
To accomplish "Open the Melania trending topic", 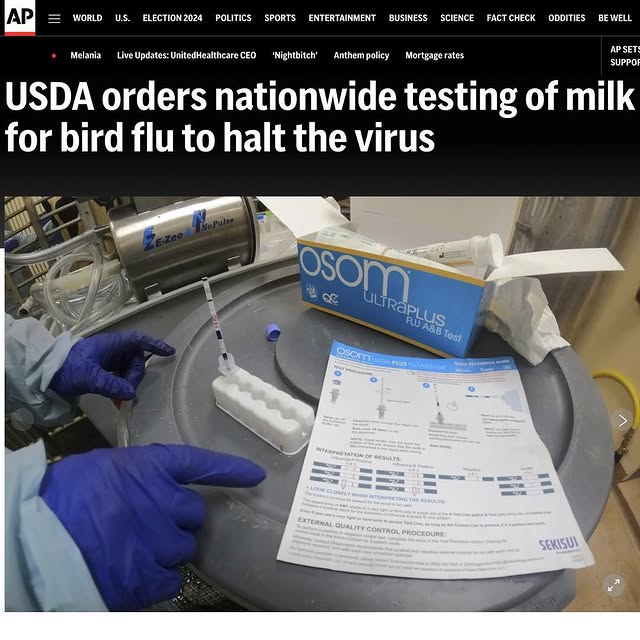I will (x=85, y=56).
